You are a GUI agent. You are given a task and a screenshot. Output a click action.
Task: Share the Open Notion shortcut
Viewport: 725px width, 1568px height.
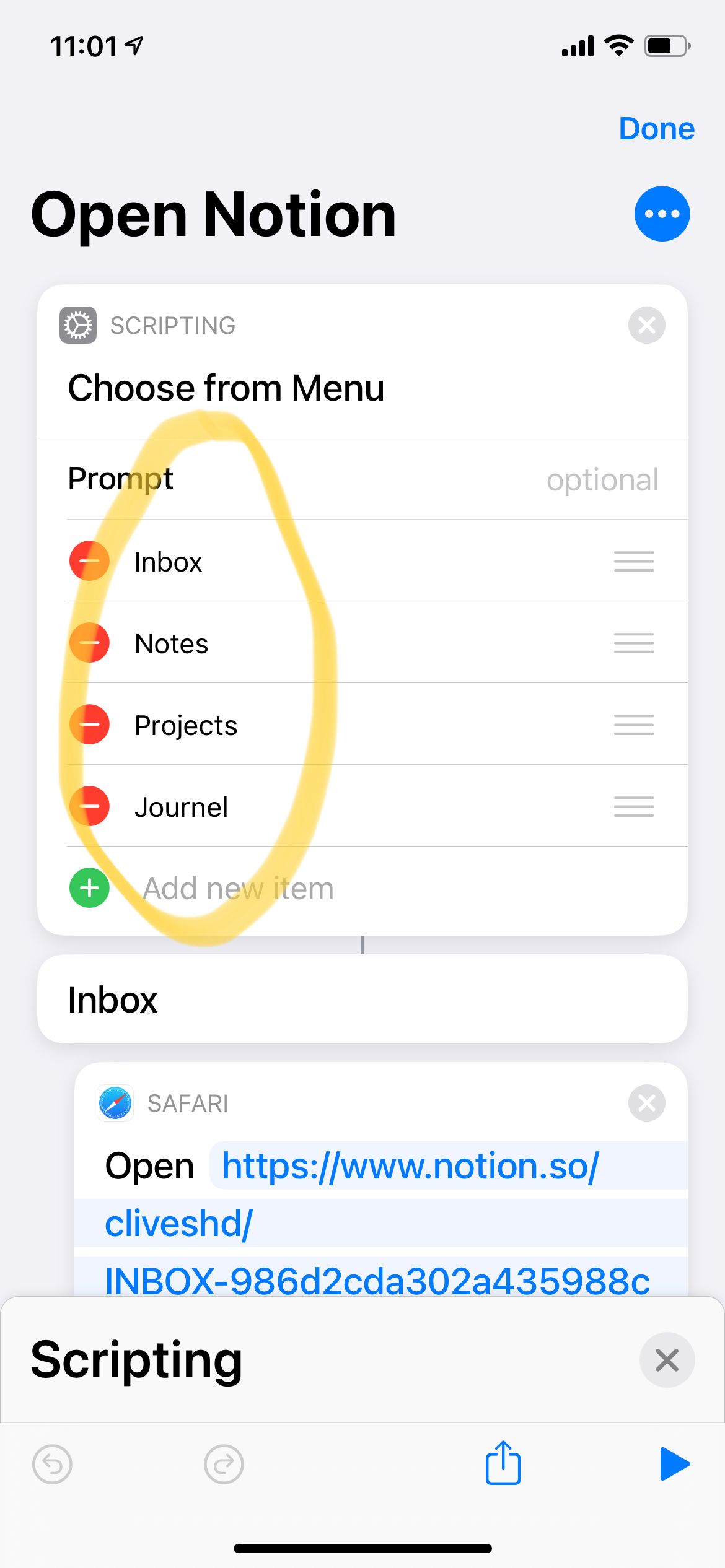[503, 1463]
